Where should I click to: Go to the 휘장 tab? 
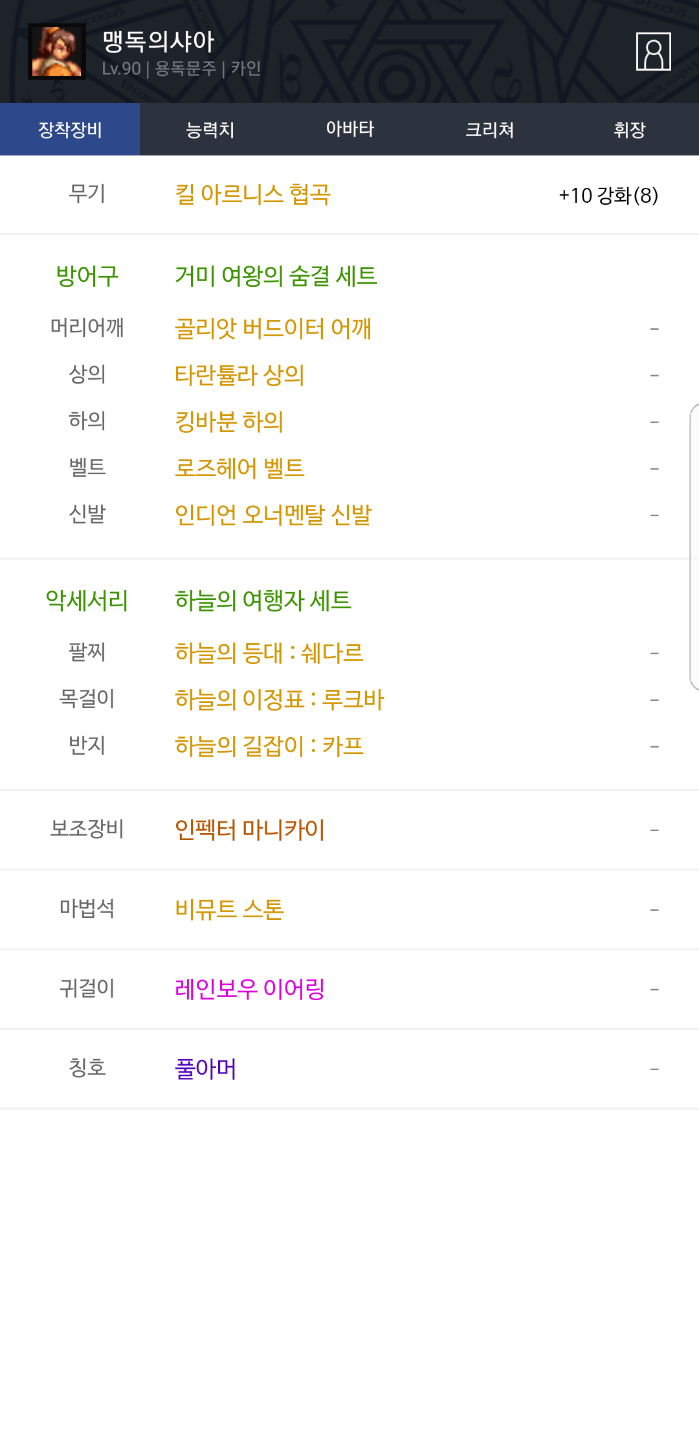629,130
